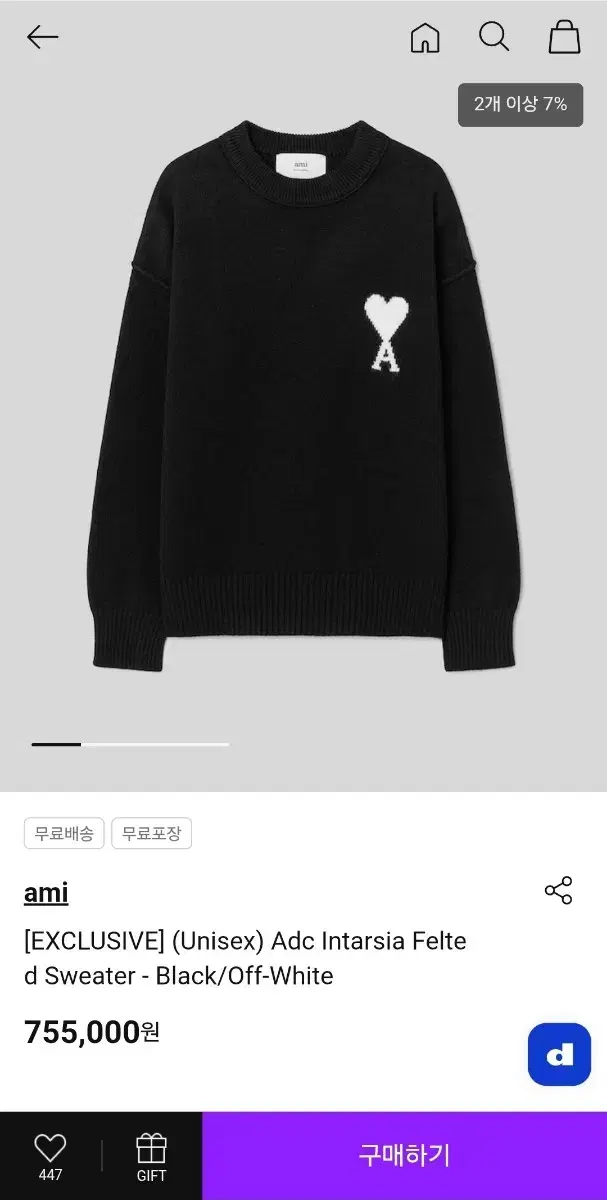Open the sweater product image
Viewport: 607px width, 1200px height.
[x=303, y=396]
